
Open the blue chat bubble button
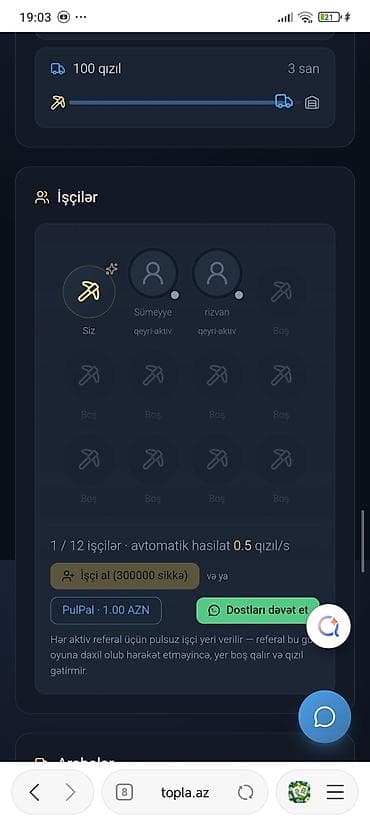click(x=324, y=716)
